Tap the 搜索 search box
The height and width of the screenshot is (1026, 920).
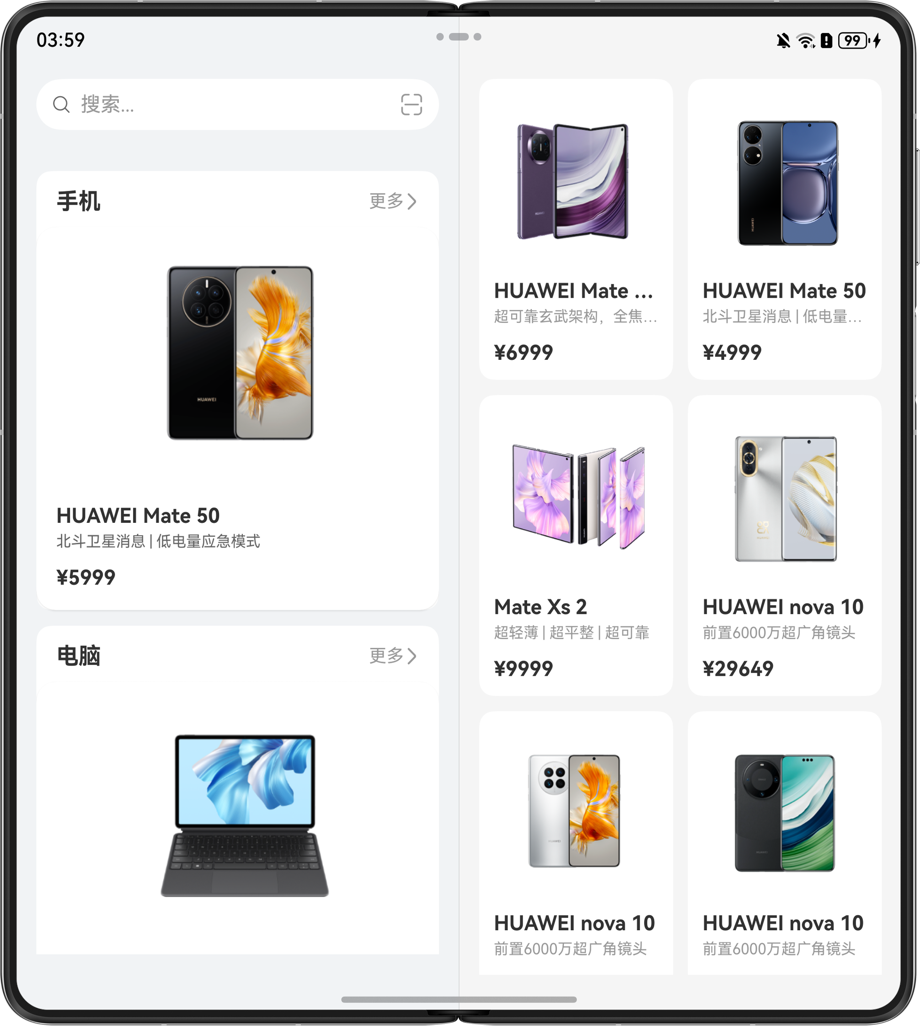point(220,104)
